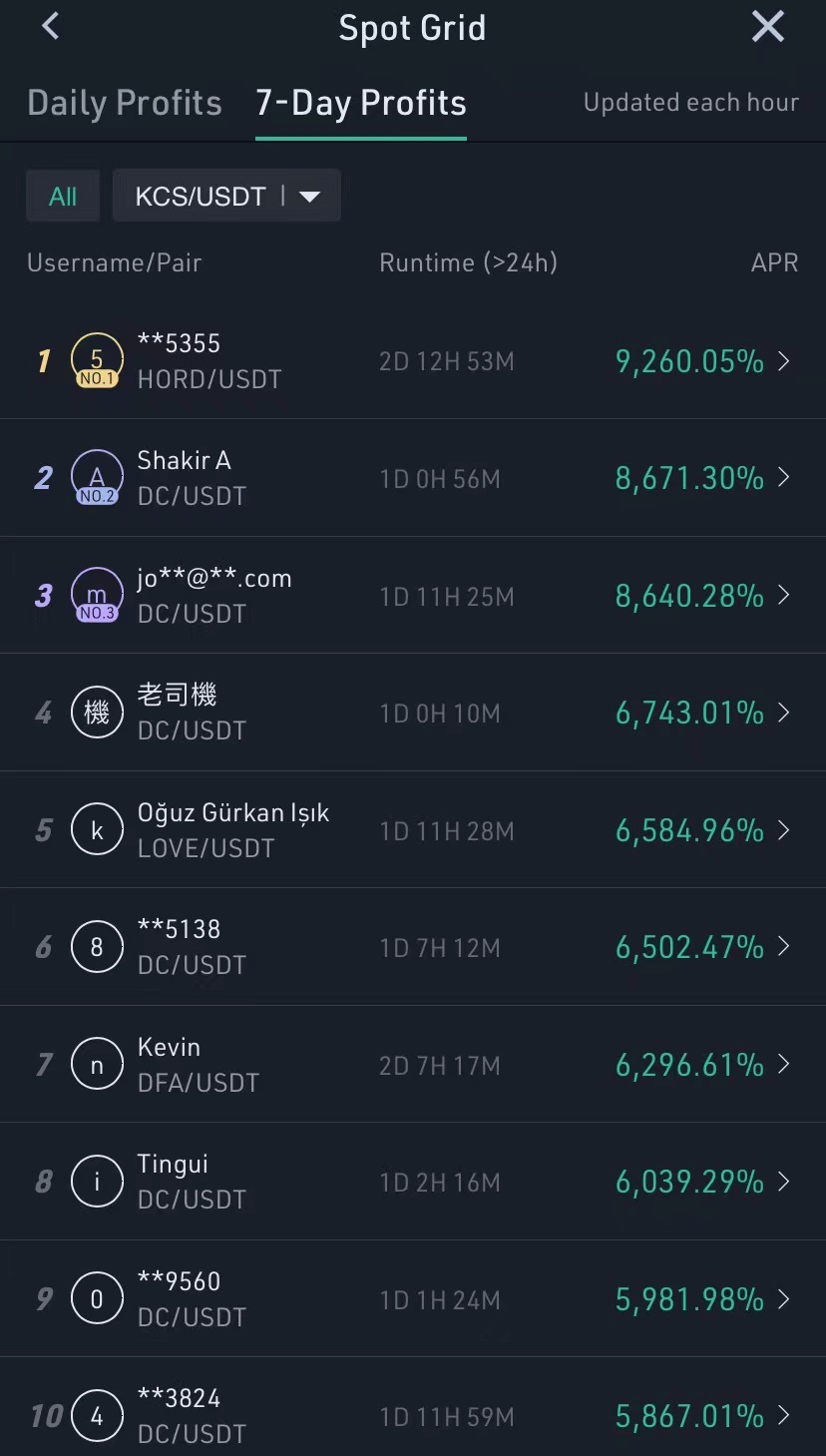
Task: Select the 7-Day Profits tab
Action: pyautogui.click(x=361, y=103)
